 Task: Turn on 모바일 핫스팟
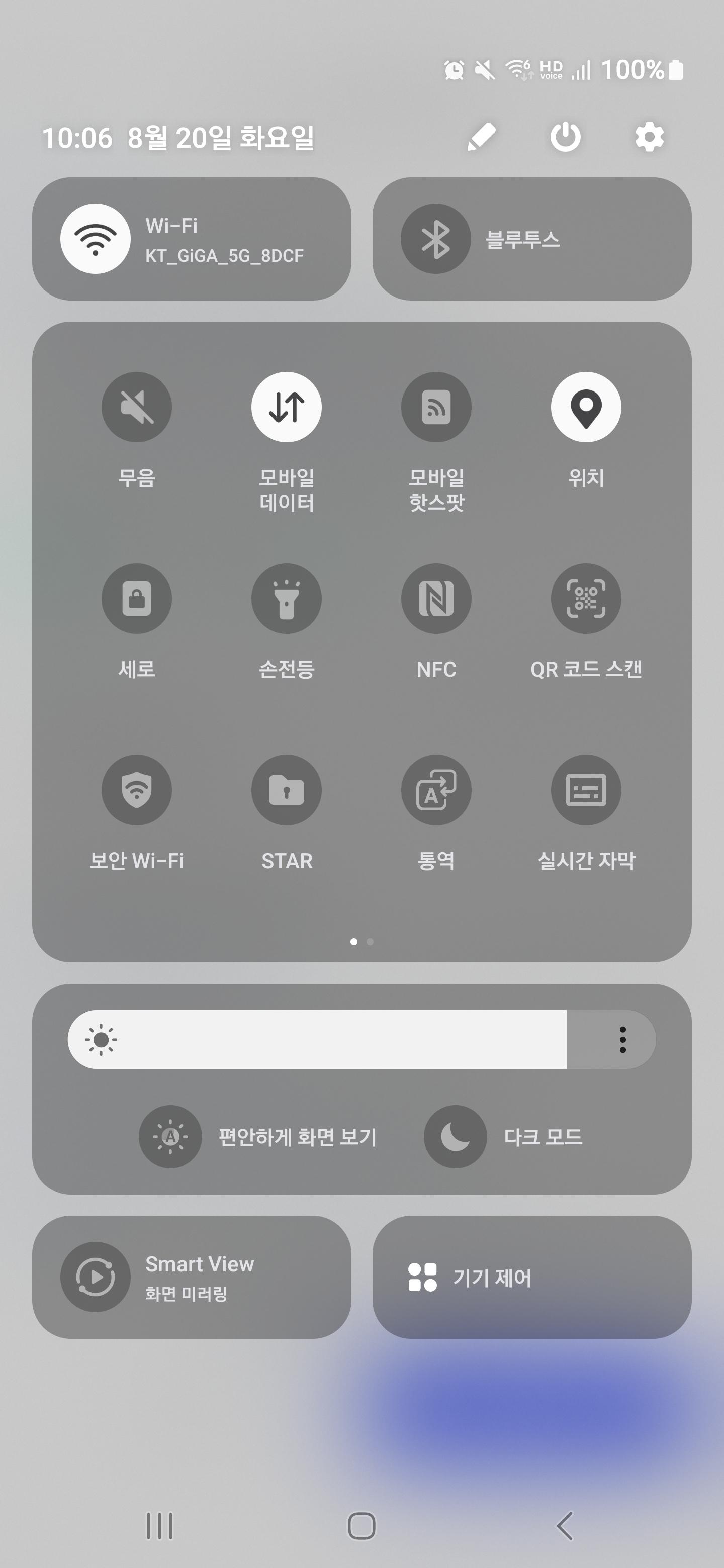tap(436, 407)
